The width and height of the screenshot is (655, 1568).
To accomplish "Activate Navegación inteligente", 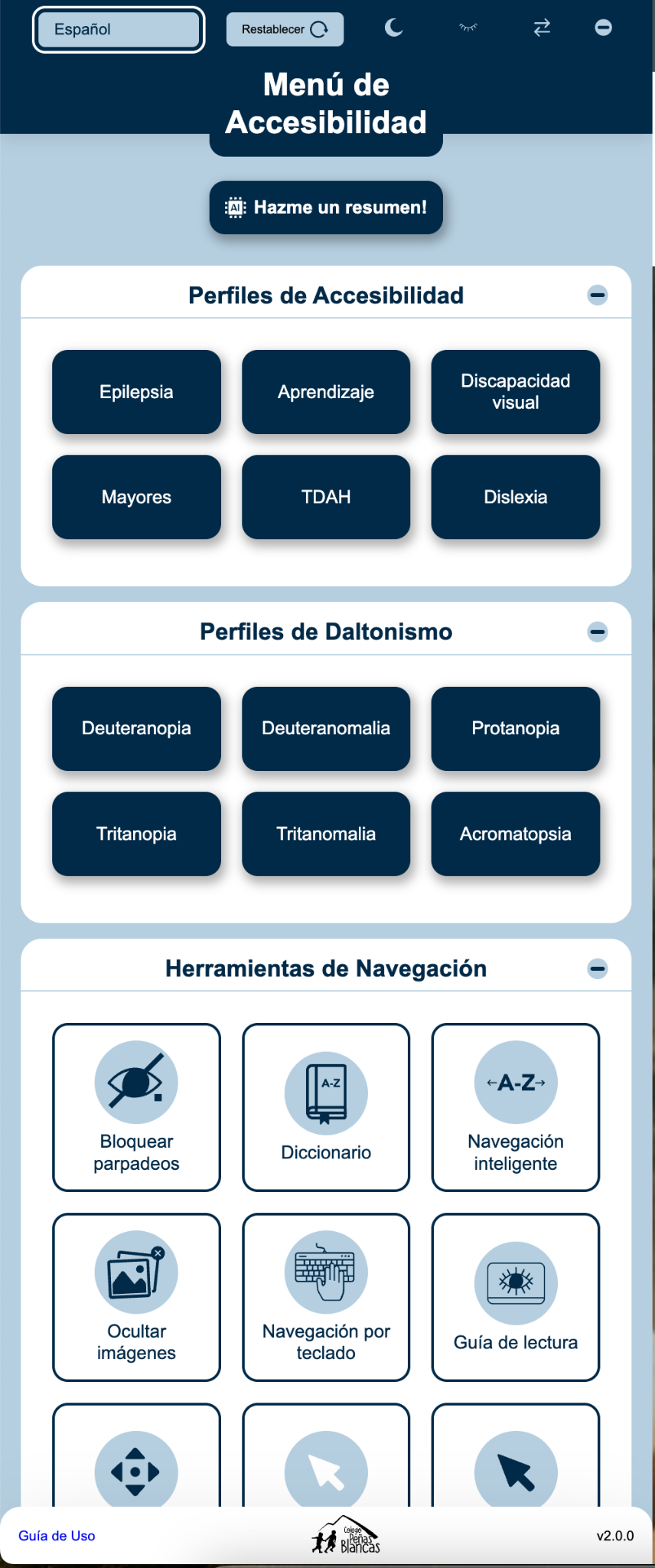I will 515,1106.
